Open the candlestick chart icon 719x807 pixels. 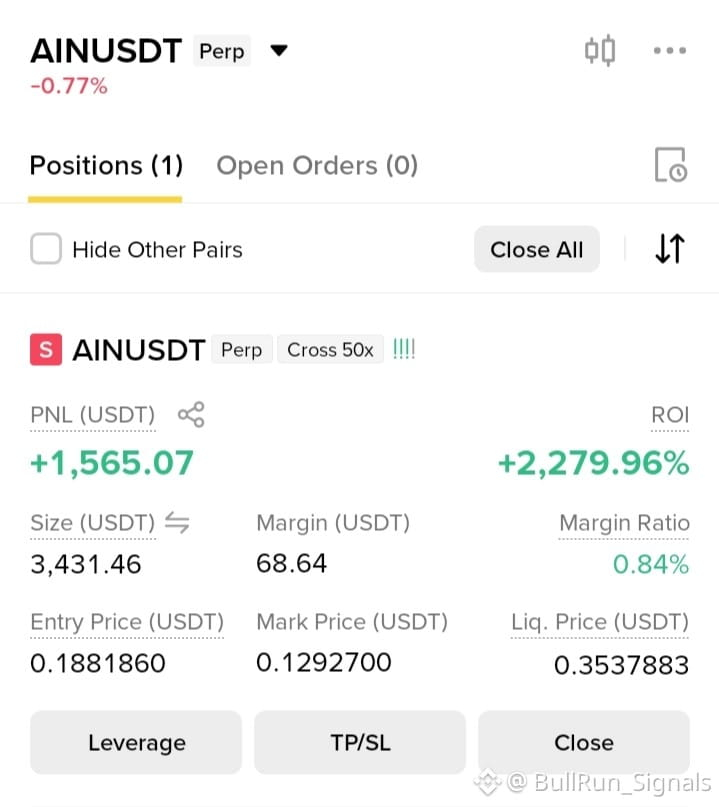(600, 50)
